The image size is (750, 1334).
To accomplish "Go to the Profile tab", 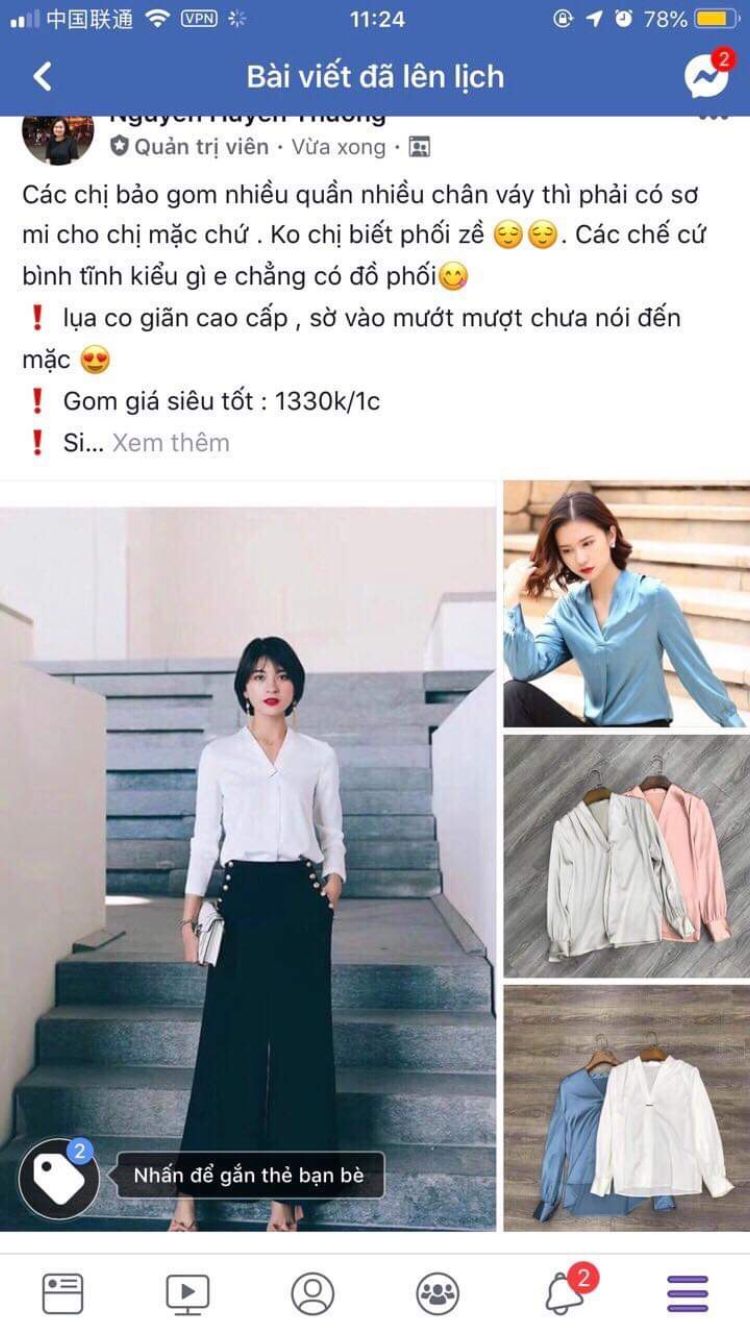I will coord(312,1293).
